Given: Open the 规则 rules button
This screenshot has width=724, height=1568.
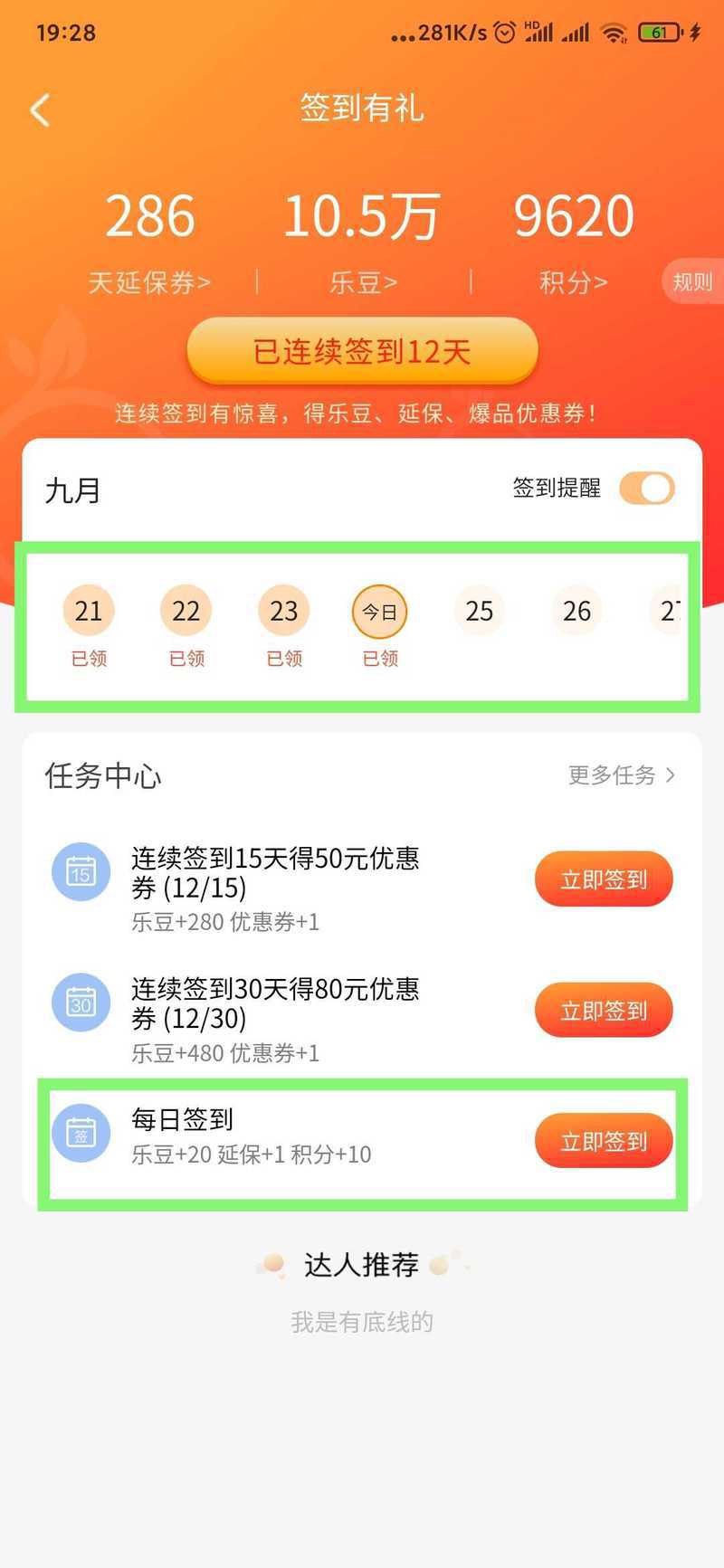Looking at the screenshot, I should 692,281.
